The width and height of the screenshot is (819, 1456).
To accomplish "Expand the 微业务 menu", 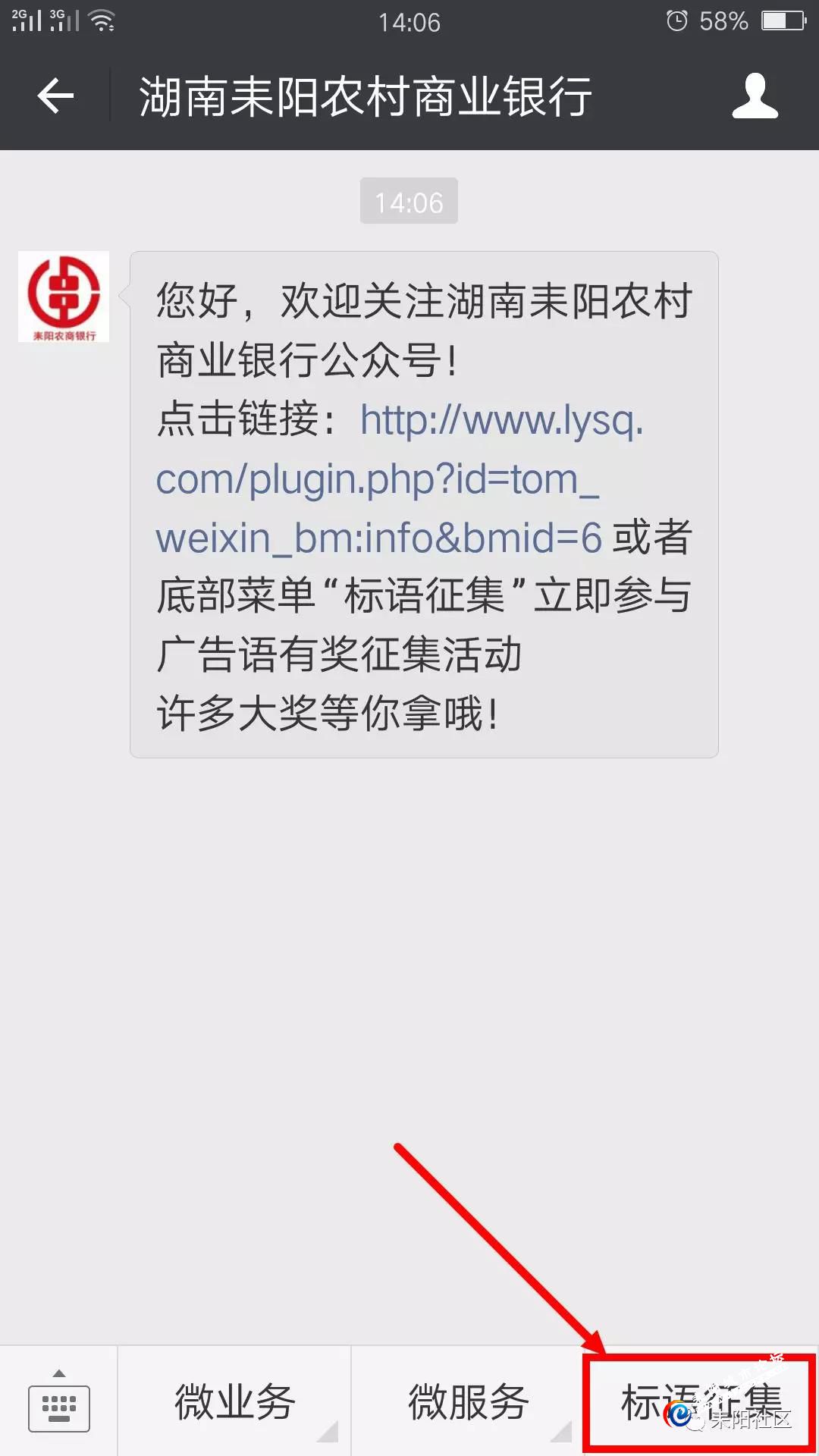I will coord(234,1401).
